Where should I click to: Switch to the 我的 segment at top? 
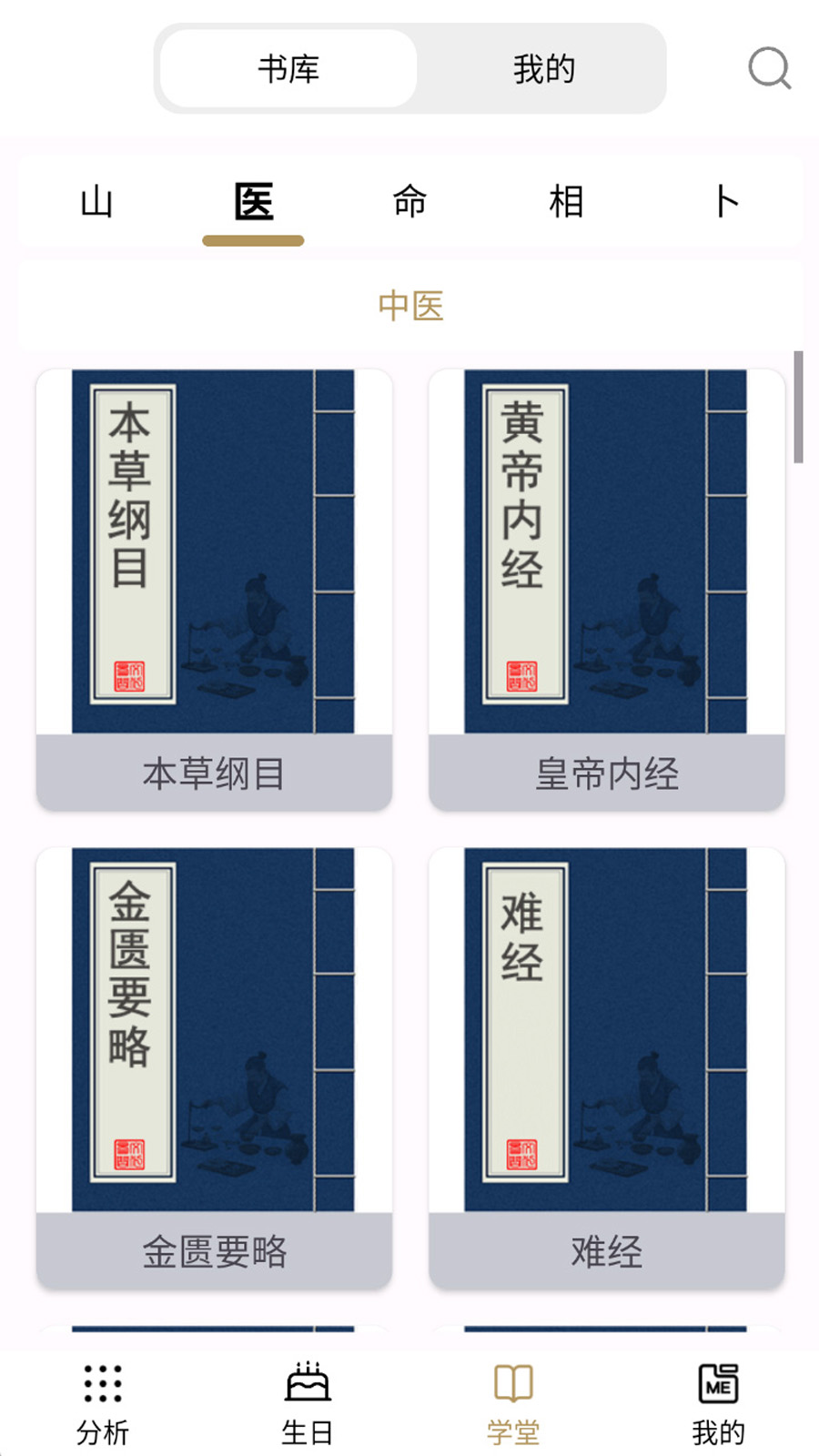point(543,69)
